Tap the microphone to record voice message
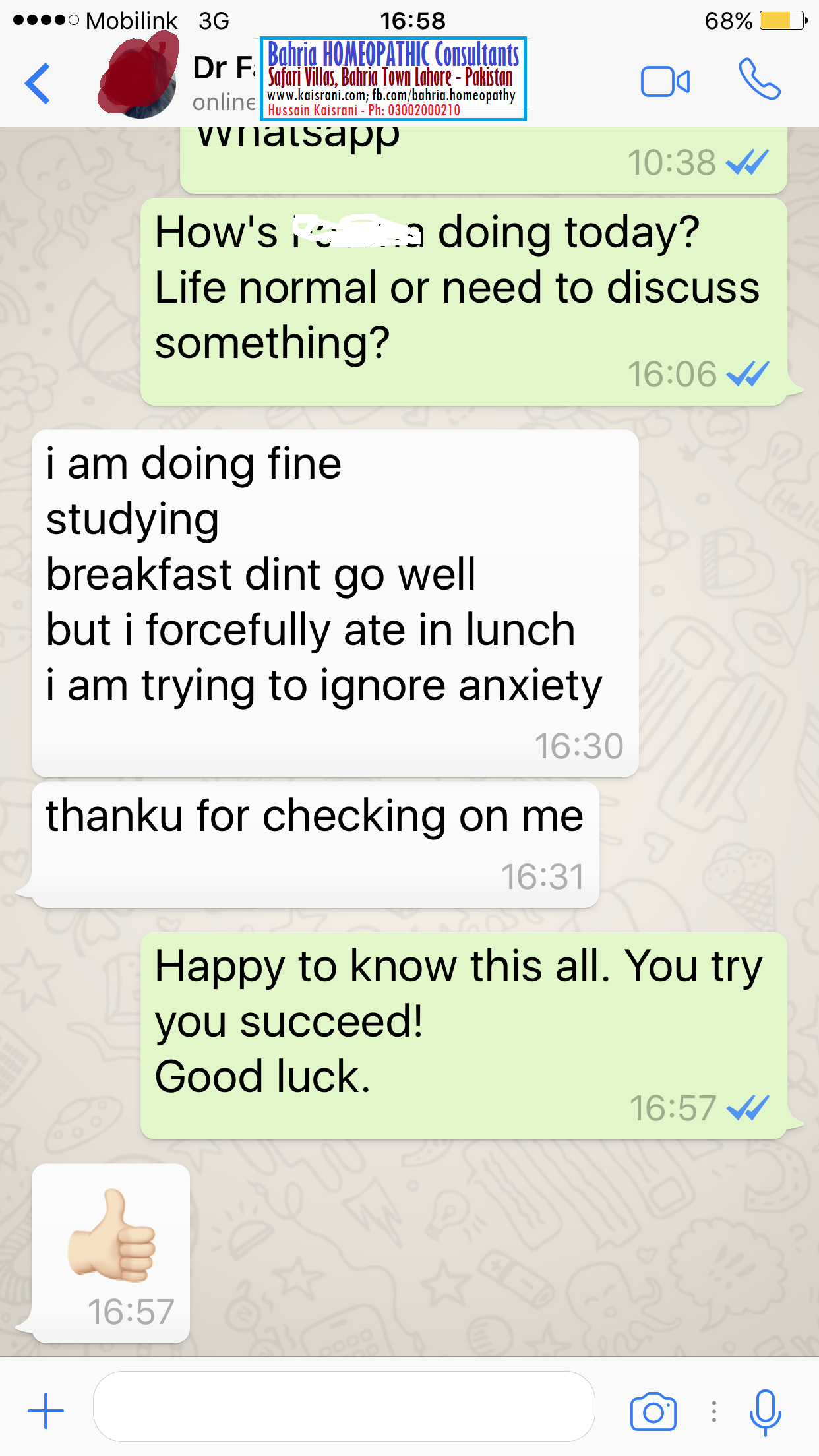819x1456 pixels. click(765, 1412)
